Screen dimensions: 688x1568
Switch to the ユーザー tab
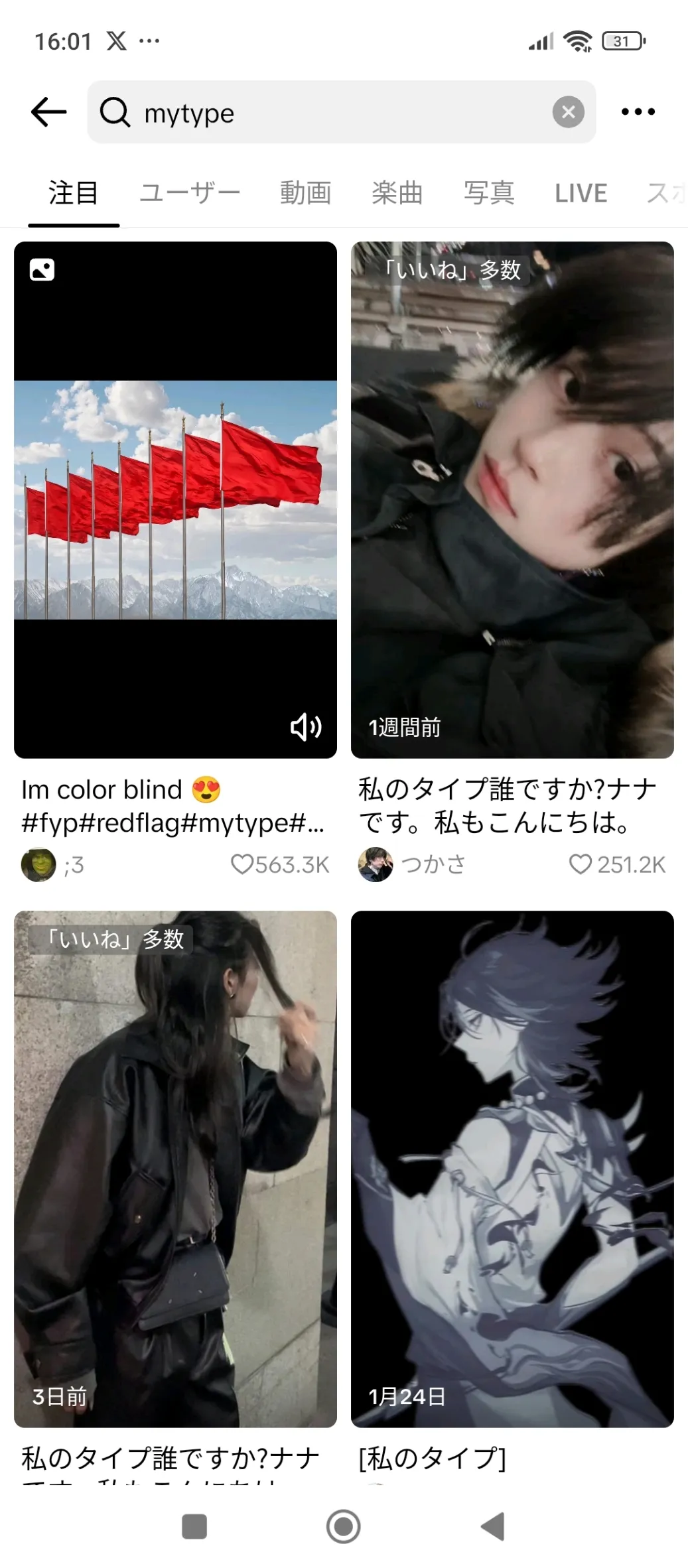click(190, 193)
